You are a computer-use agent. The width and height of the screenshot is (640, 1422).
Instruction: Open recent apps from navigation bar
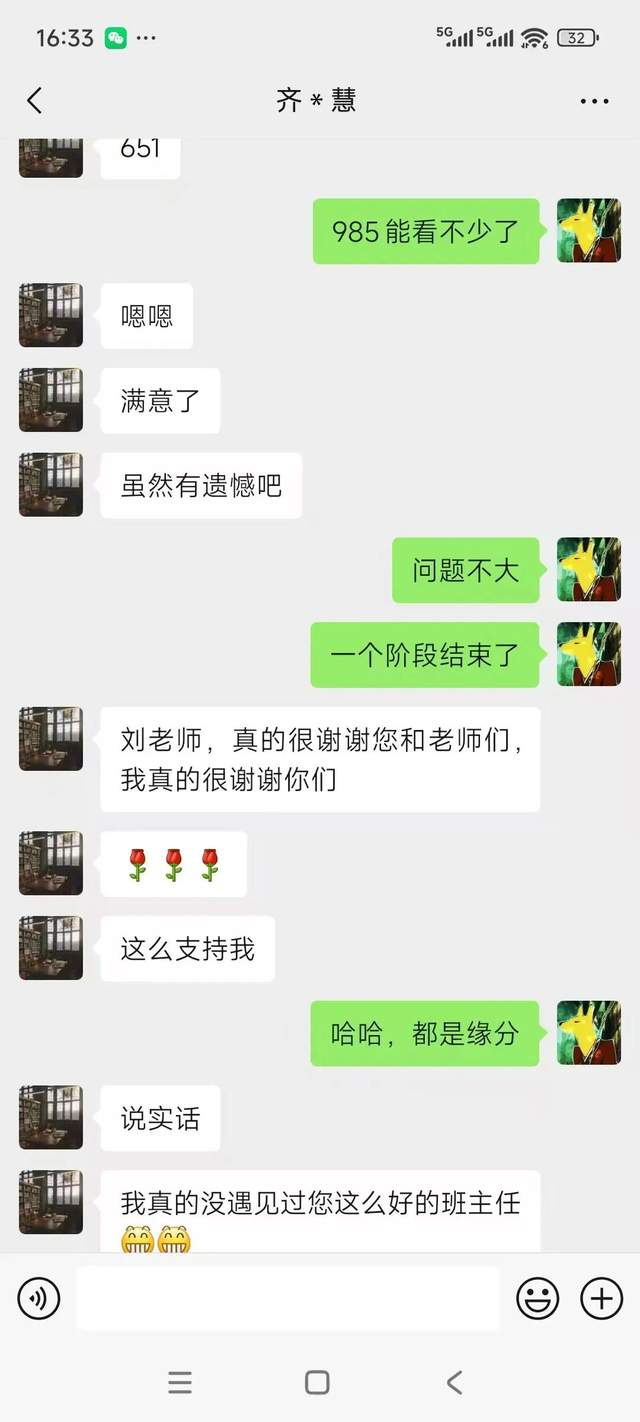(180, 1382)
